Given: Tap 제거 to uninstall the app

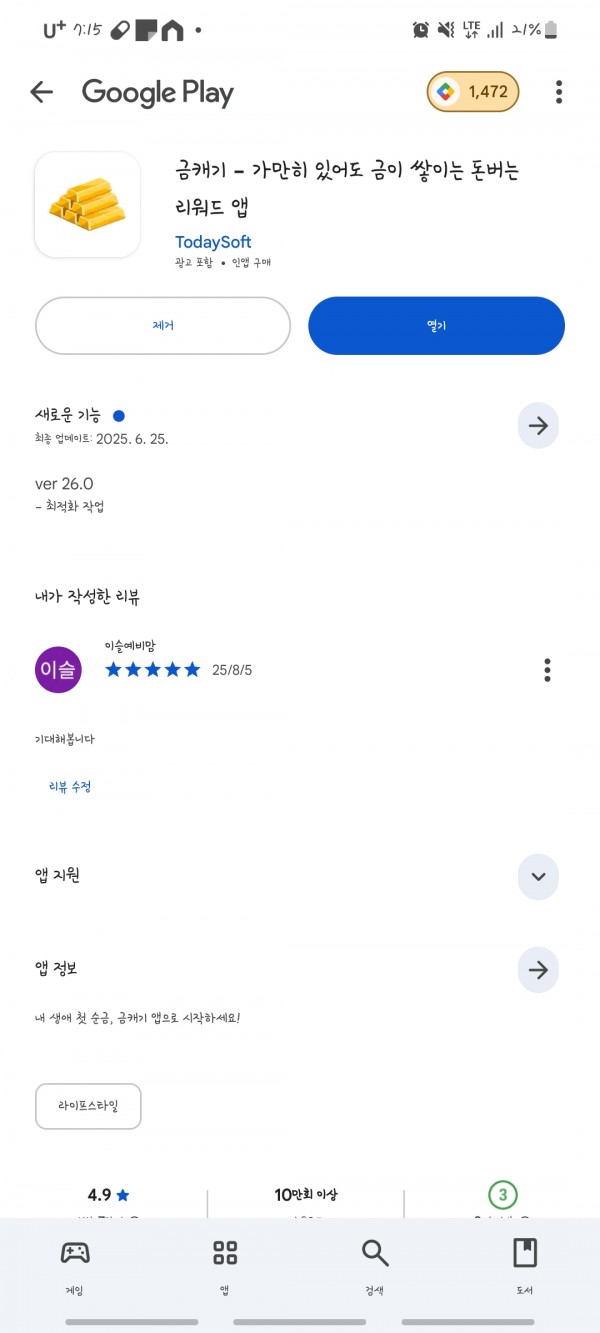Looking at the screenshot, I should pyautogui.click(x=163, y=326).
